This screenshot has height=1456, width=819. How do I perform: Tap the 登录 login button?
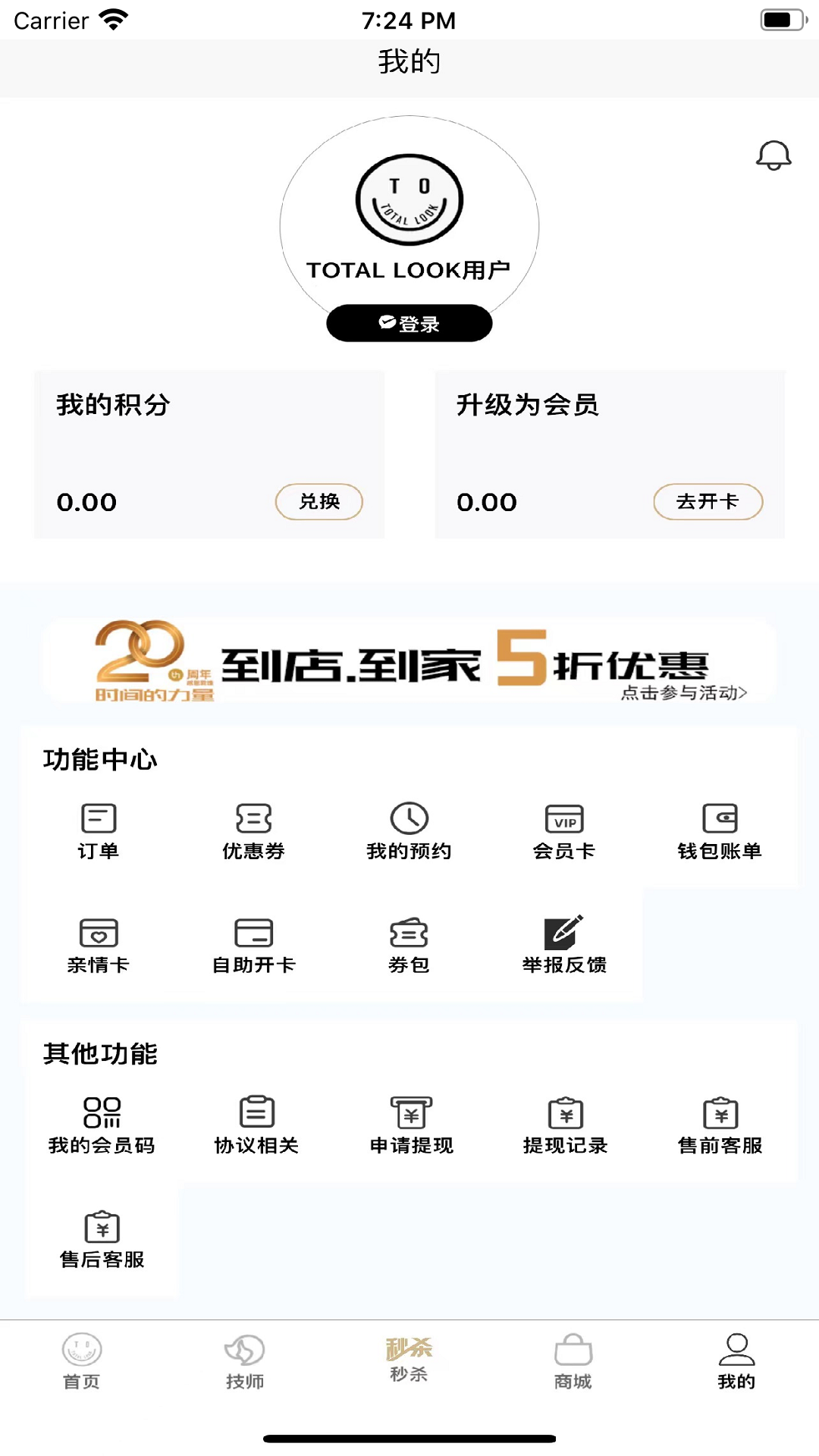409,322
